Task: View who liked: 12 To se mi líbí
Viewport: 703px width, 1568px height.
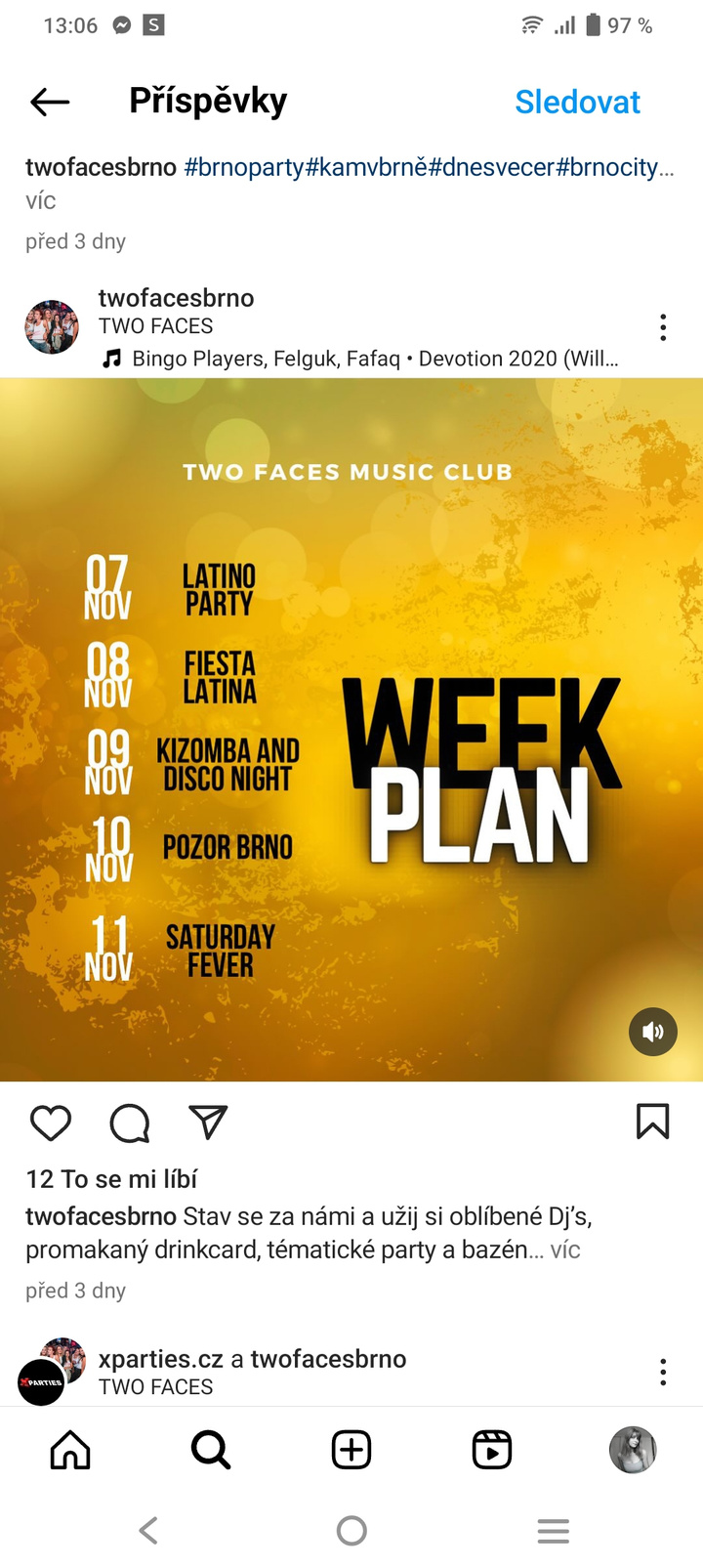Action: pos(111,1179)
